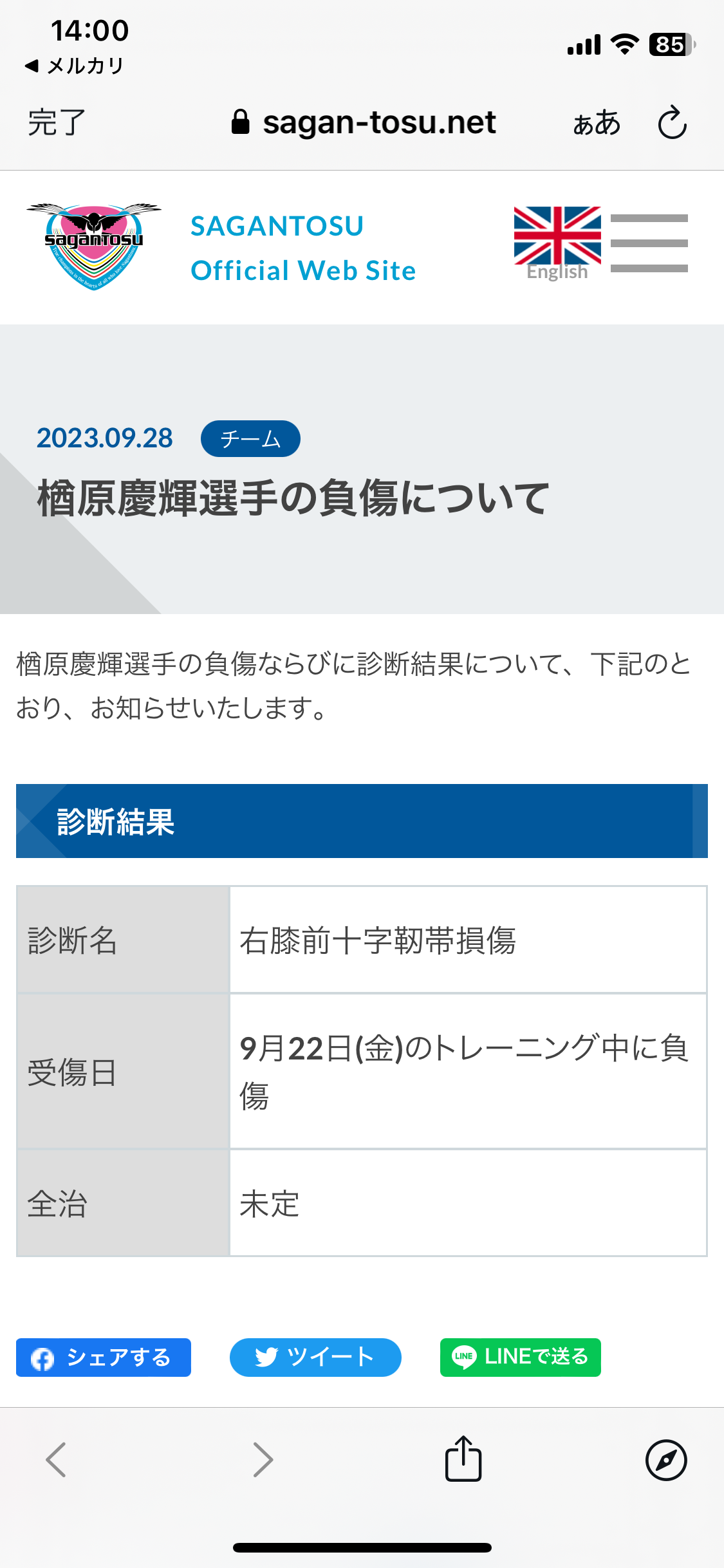
Task: Open this page in Safari
Action: (x=666, y=1460)
